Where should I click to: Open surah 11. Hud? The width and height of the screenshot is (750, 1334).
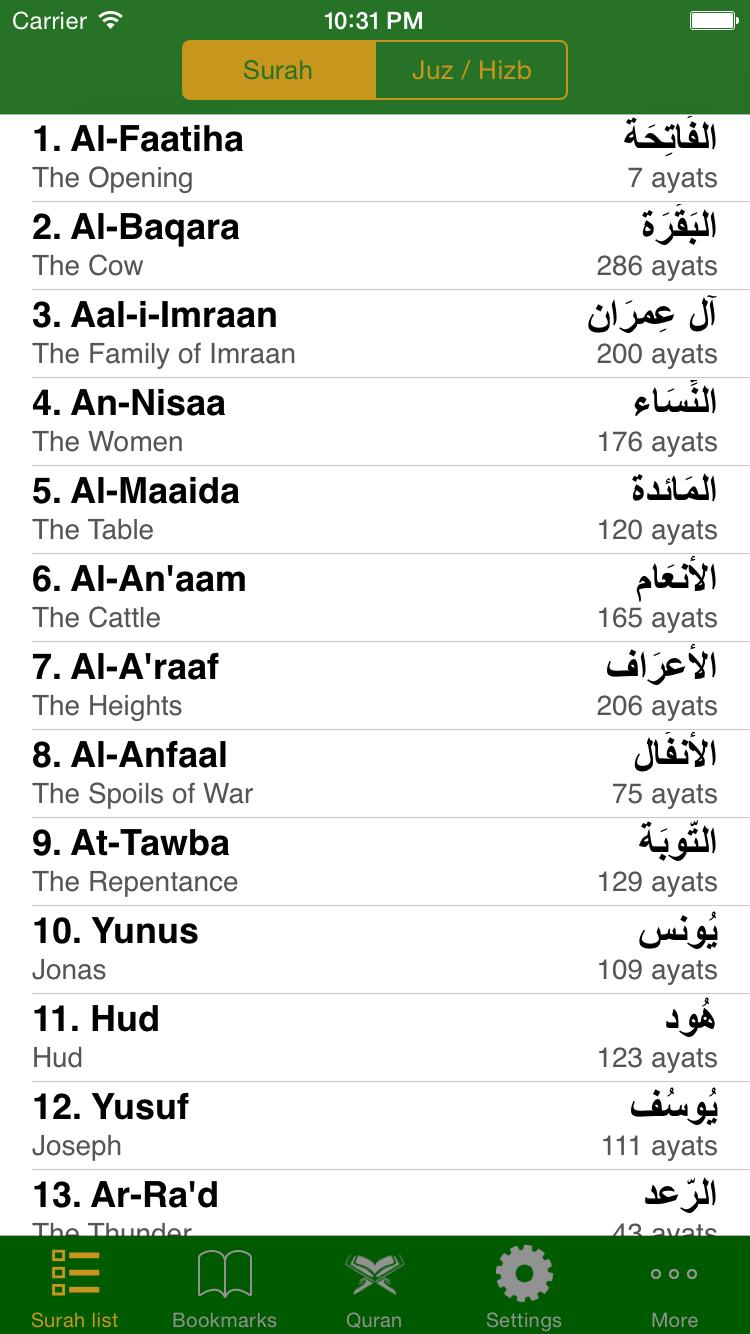pyautogui.click(x=375, y=1038)
